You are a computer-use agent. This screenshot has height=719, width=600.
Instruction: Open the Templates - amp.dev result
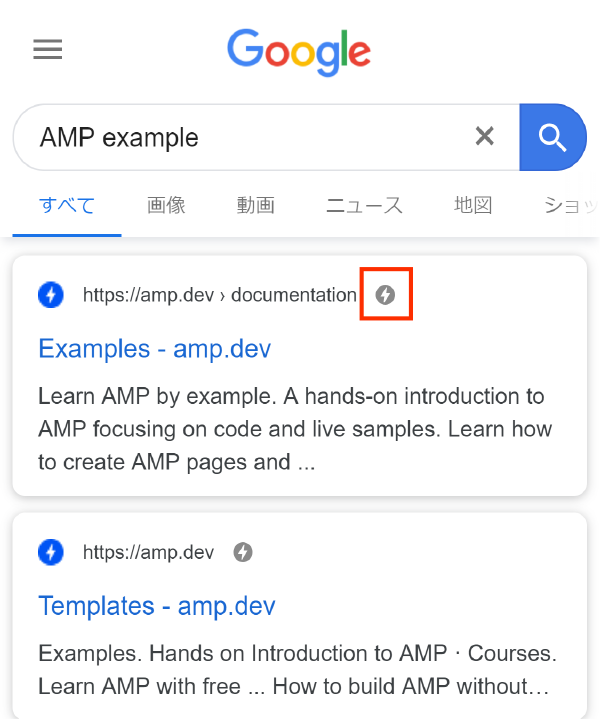[x=156, y=605]
